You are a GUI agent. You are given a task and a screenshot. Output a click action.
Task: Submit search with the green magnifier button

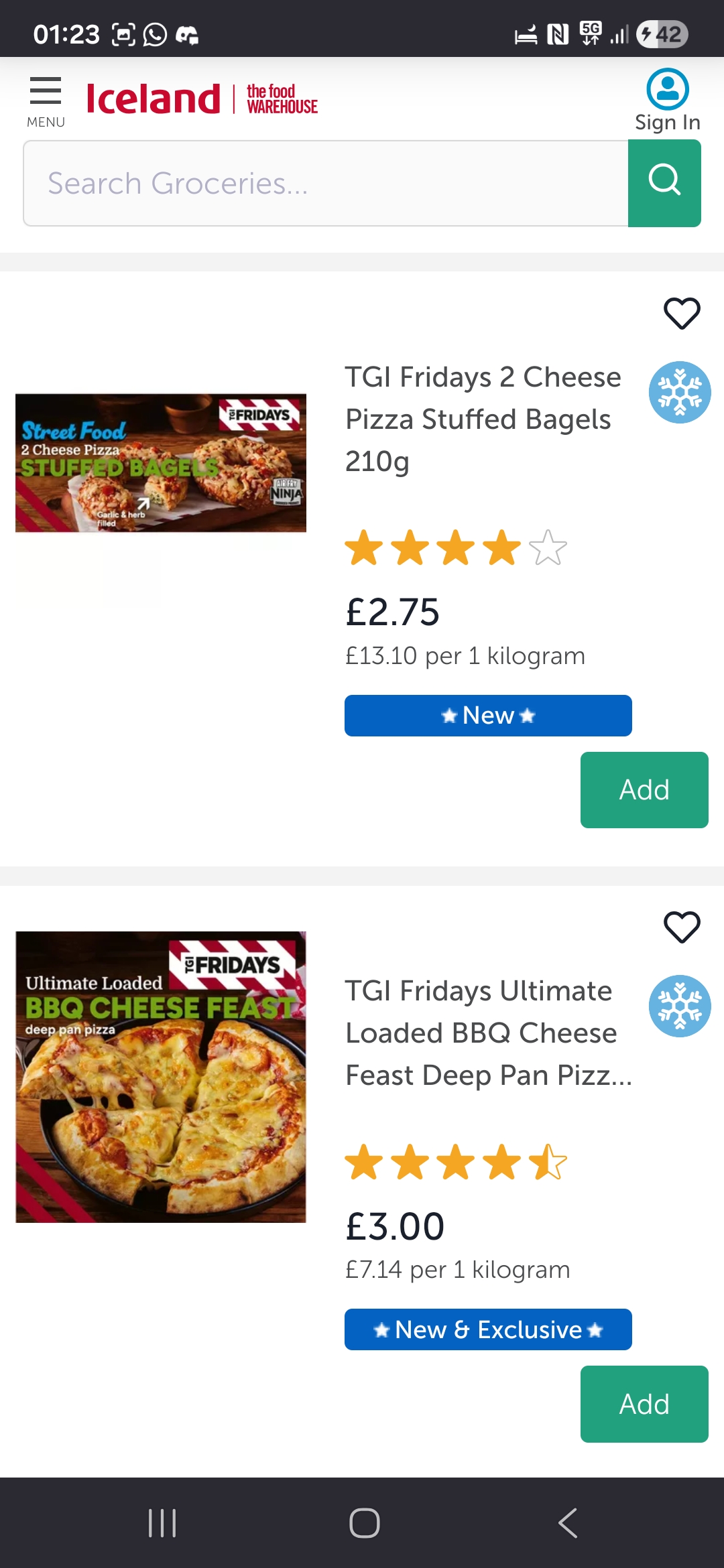pyautogui.click(x=664, y=183)
